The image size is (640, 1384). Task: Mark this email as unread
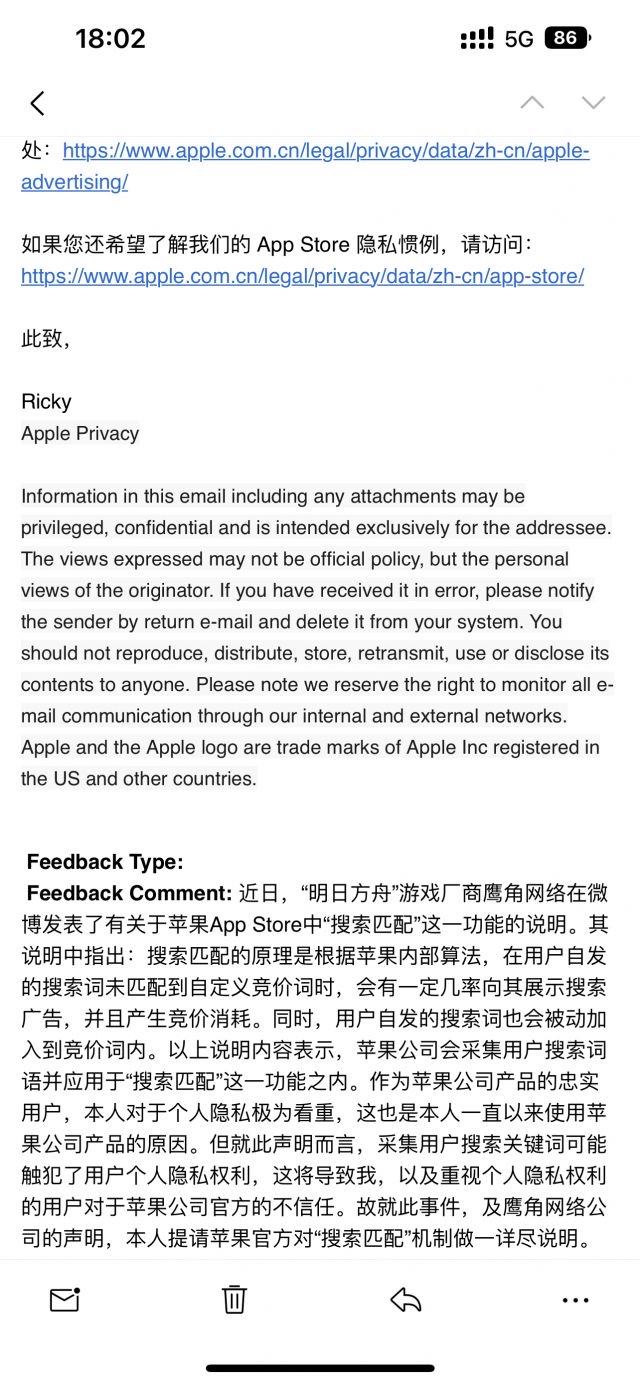pos(65,1299)
